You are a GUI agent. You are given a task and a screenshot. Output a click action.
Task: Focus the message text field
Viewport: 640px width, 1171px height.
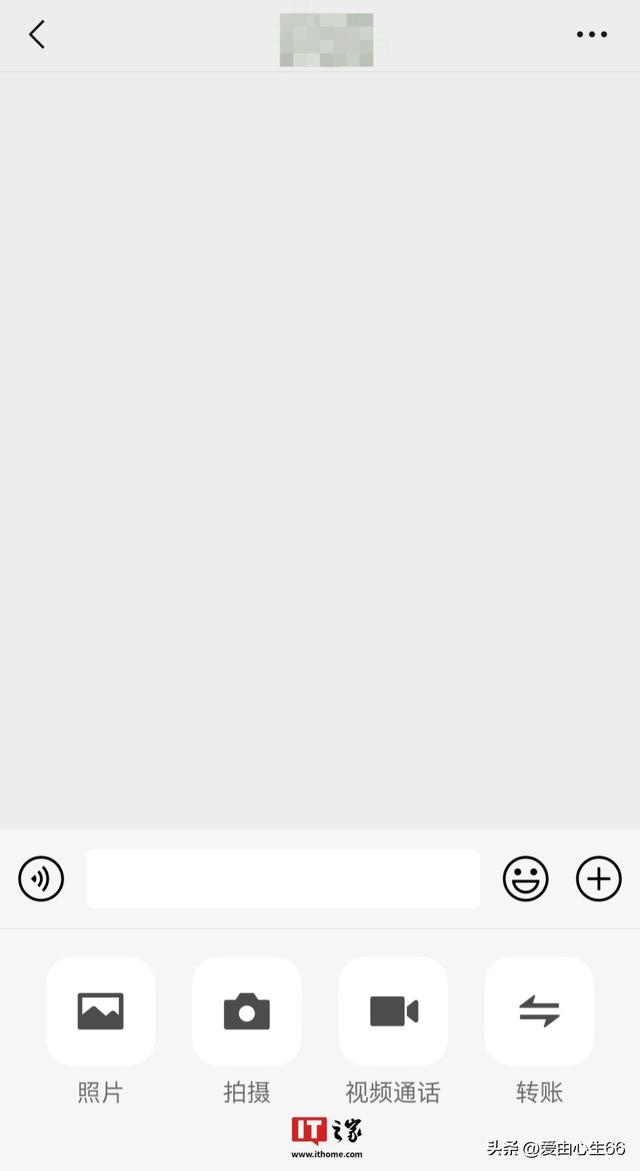(283, 879)
